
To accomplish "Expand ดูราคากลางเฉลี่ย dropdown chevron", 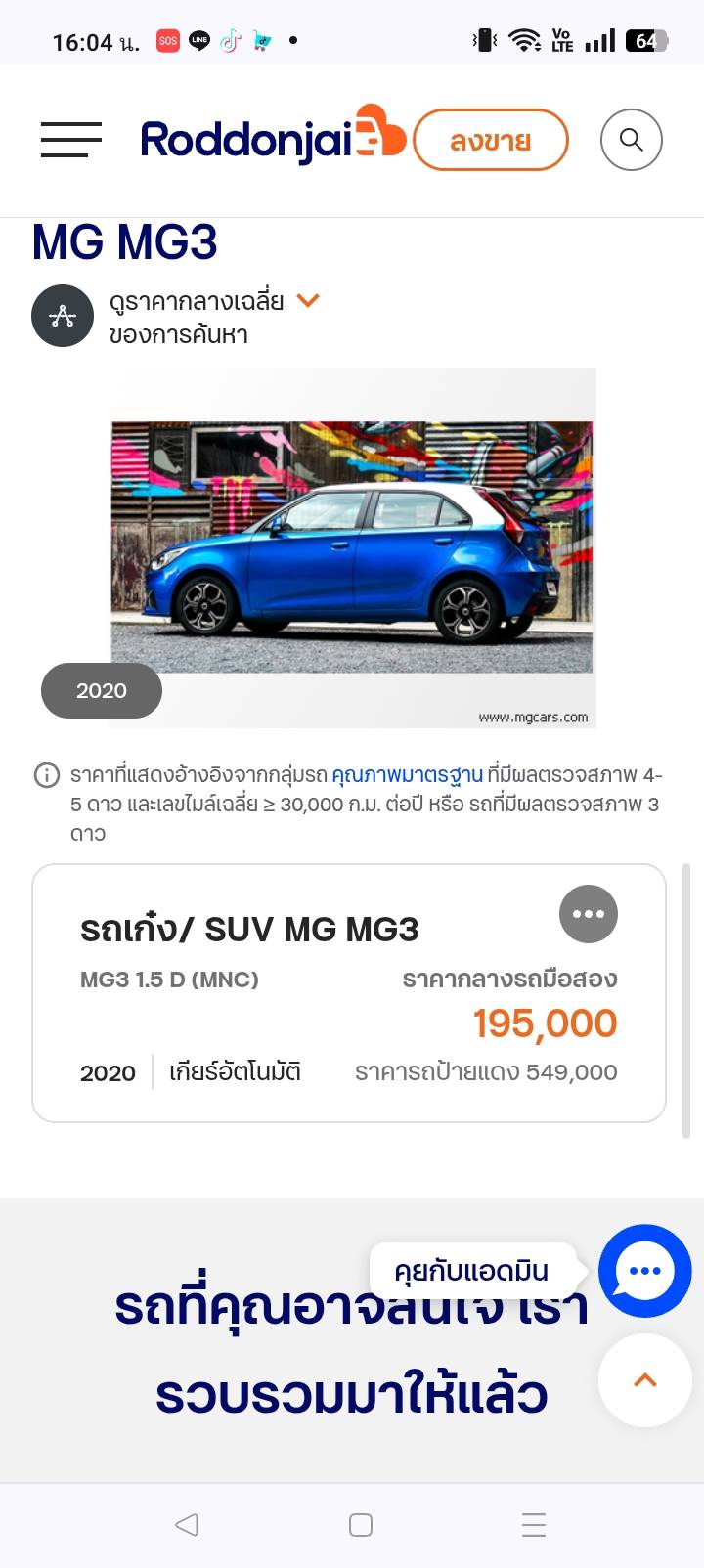I will tap(308, 301).
